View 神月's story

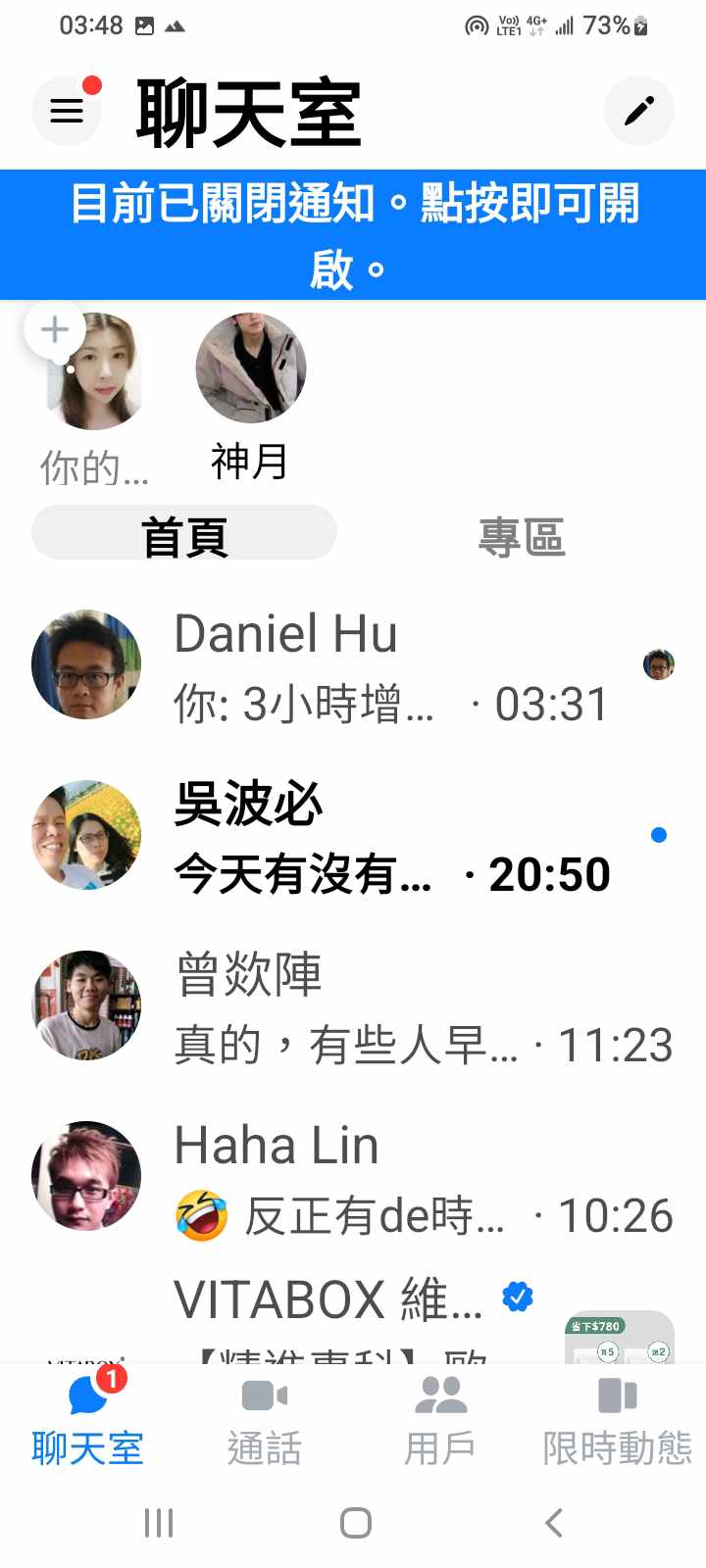point(251,369)
